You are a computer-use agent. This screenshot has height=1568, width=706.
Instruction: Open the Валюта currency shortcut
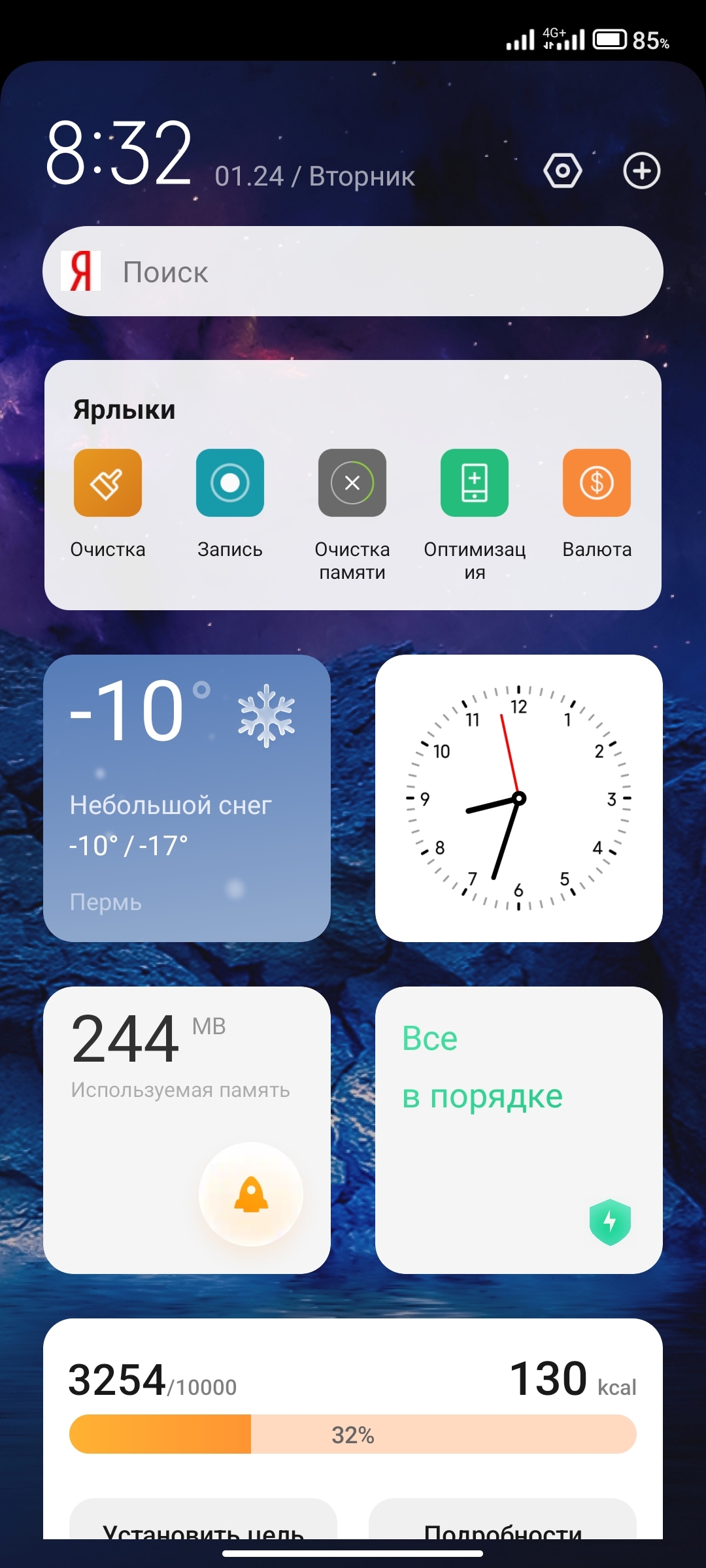click(x=597, y=483)
